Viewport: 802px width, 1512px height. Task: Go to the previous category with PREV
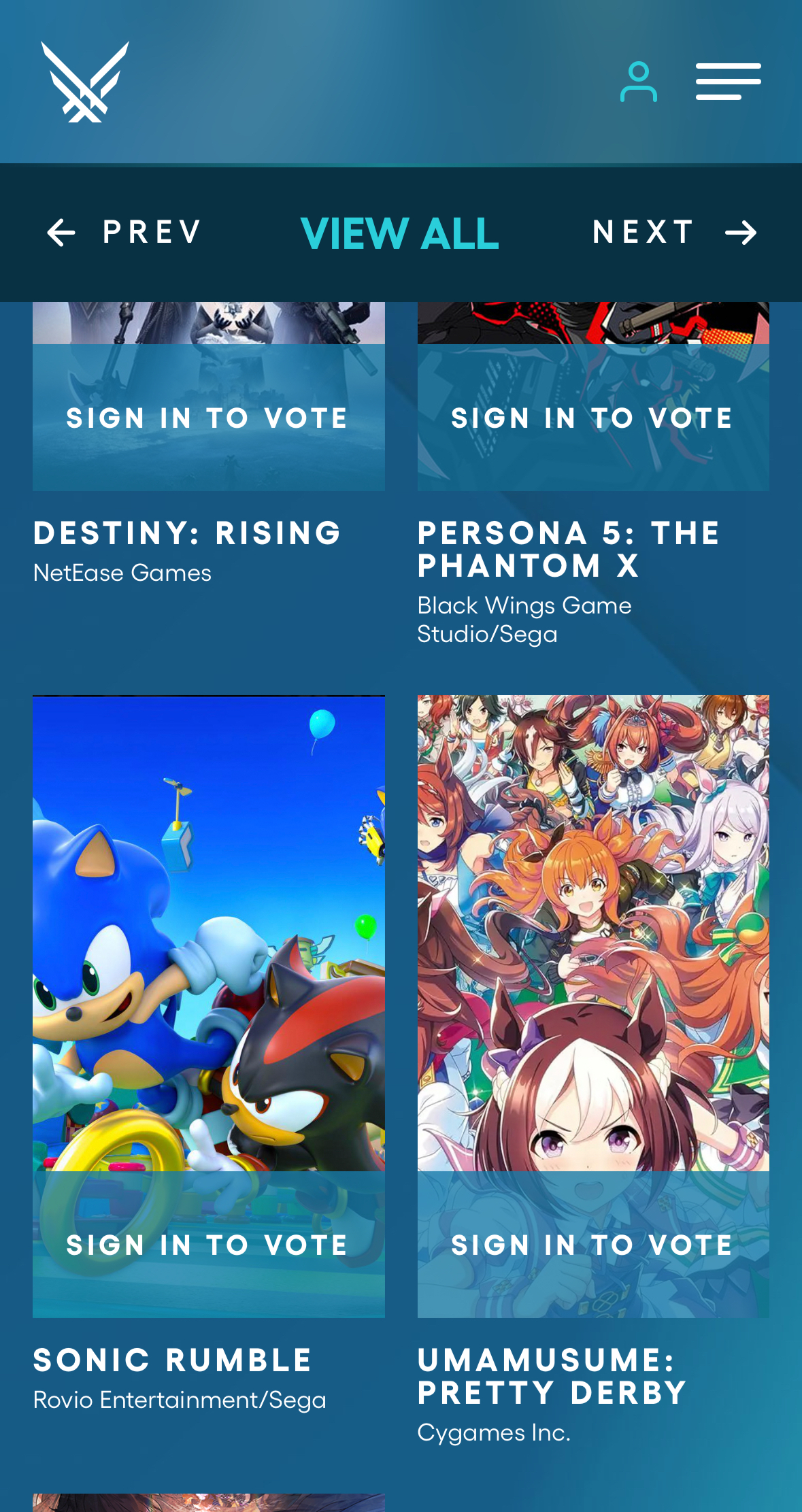pyautogui.click(x=124, y=233)
